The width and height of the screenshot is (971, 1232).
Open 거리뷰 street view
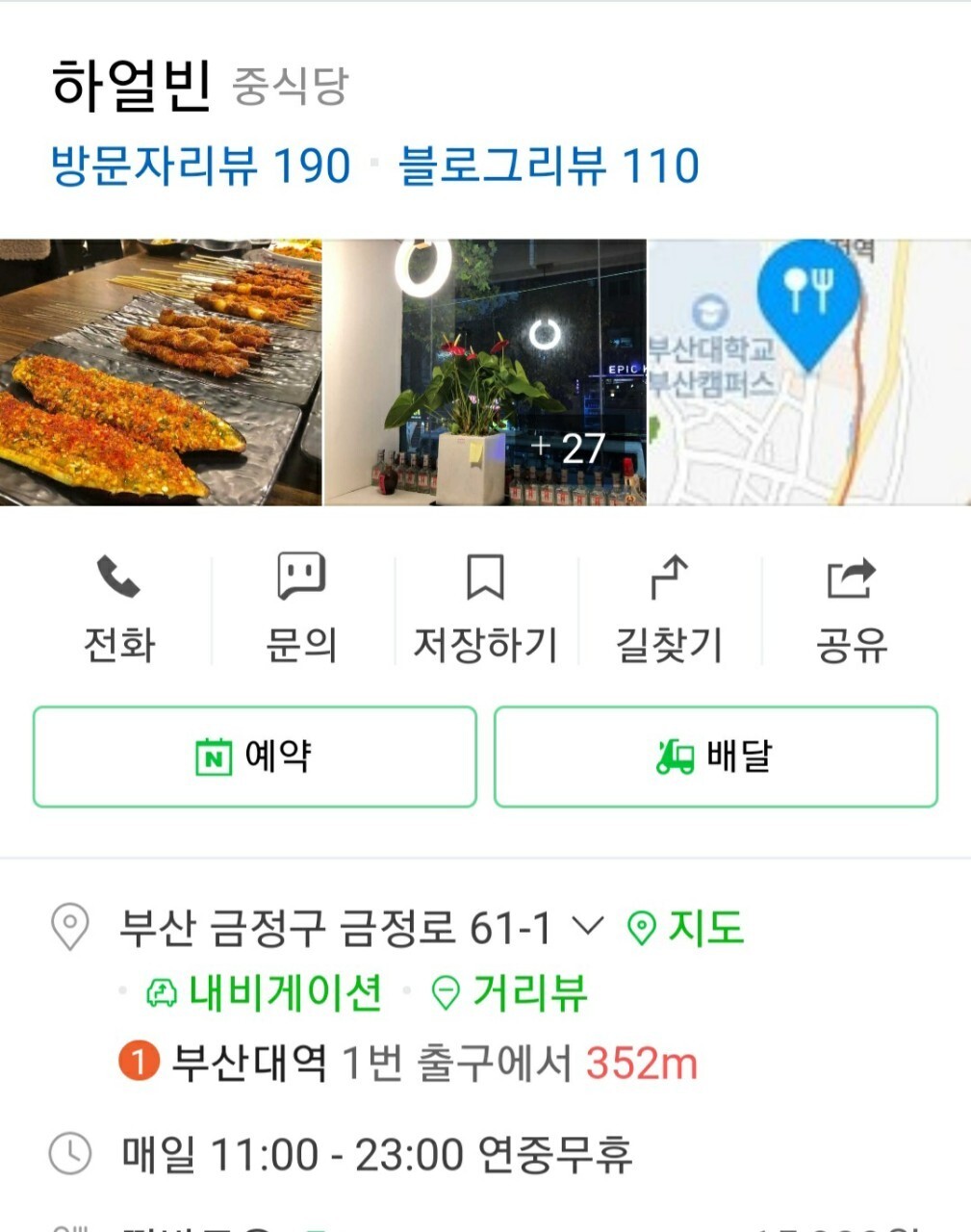point(509,992)
